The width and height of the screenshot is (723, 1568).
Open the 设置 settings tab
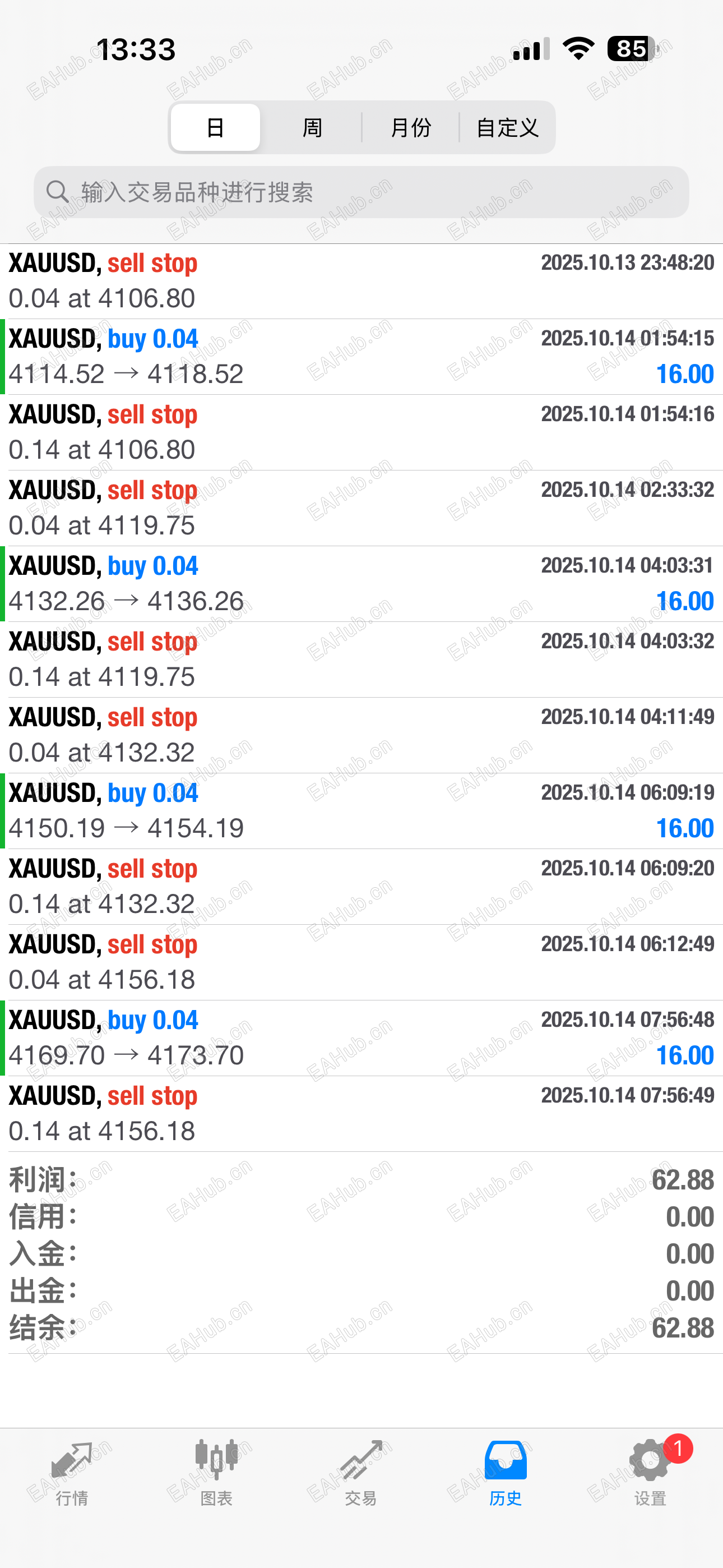coord(650,1472)
